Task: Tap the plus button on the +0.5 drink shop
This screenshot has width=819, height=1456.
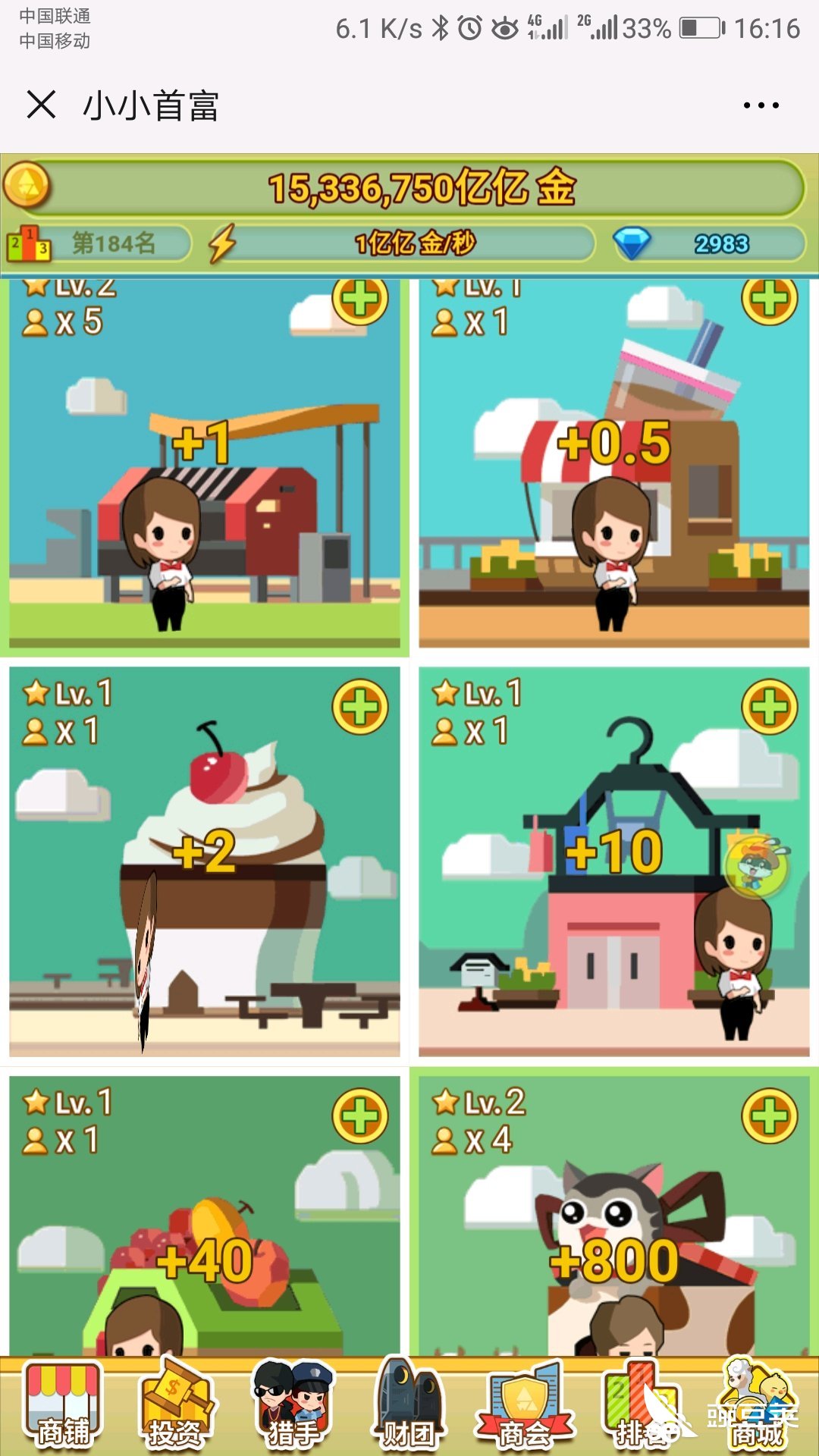Action: pyautogui.click(x=769, y=299)
